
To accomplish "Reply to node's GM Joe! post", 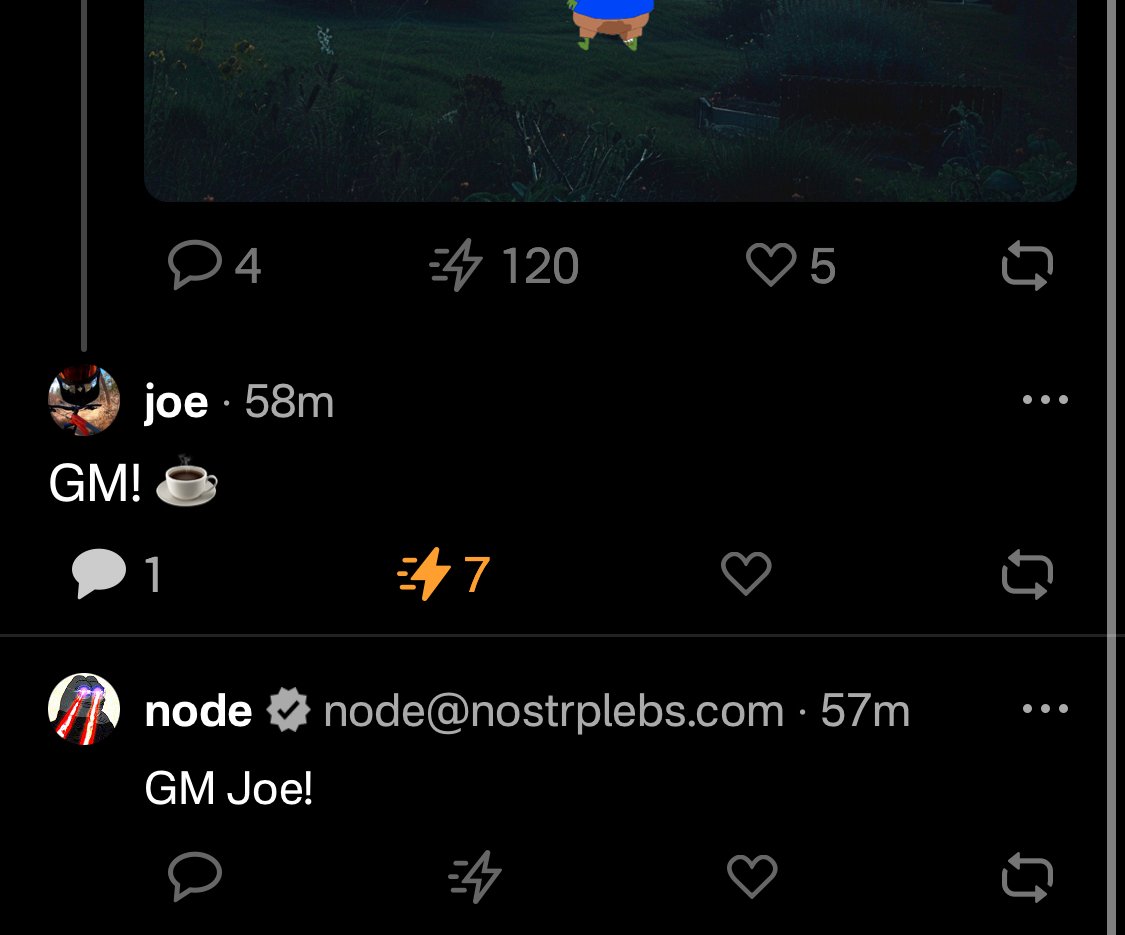I will click(x=195, y=878).
